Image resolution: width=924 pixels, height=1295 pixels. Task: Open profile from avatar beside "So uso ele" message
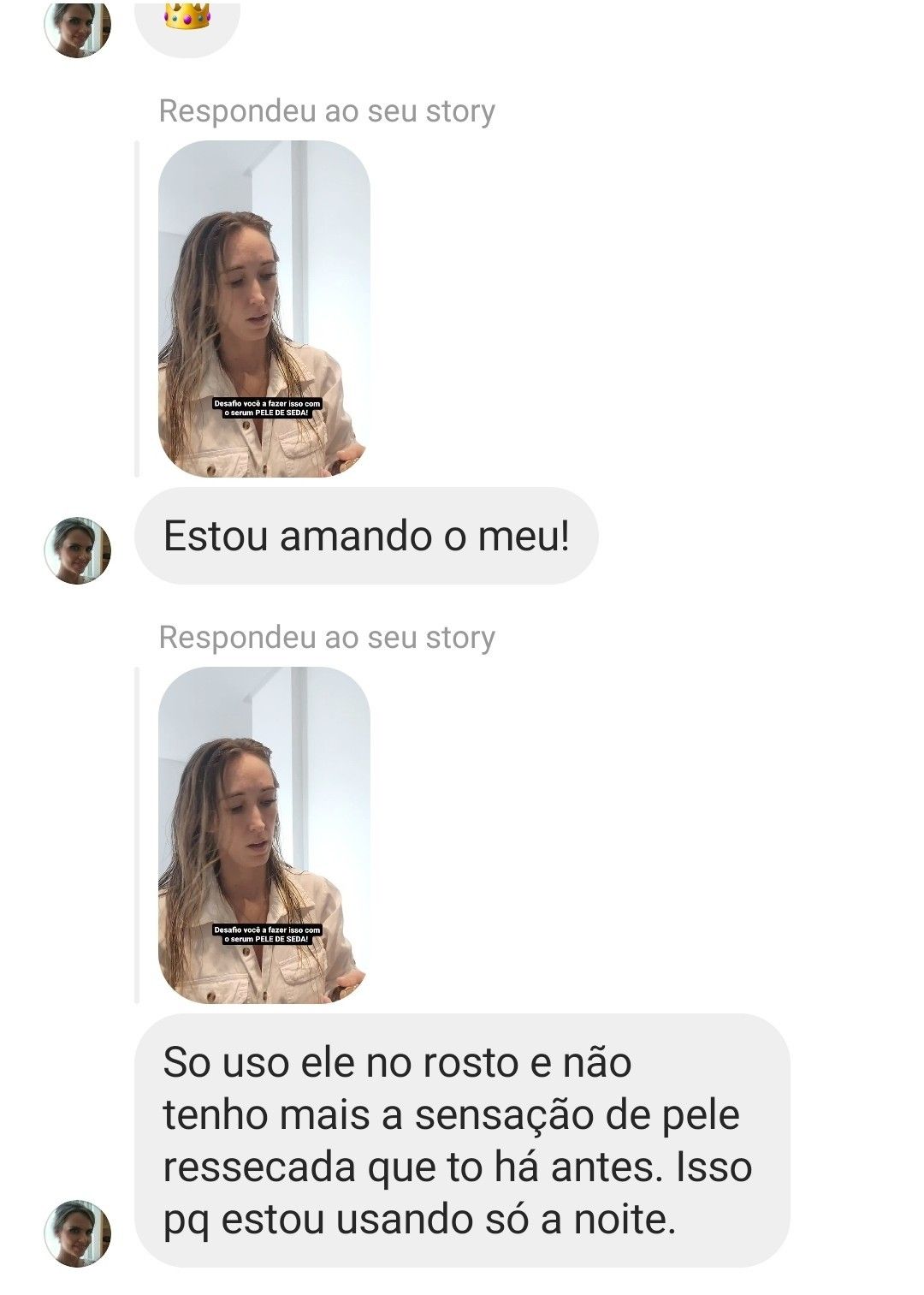(78, 1233)
